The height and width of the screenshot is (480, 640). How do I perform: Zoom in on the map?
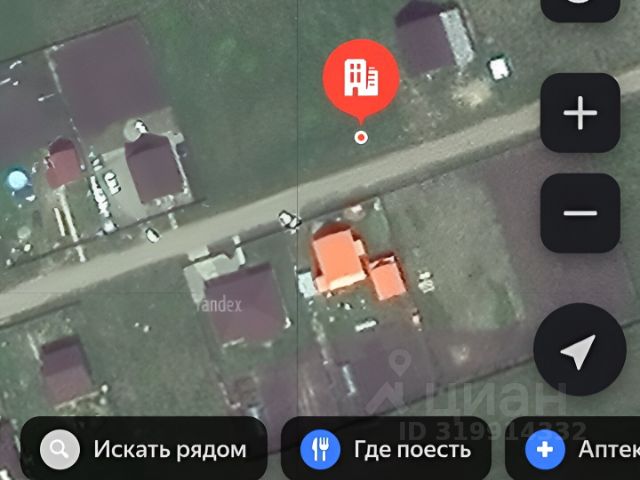[580, 114]
